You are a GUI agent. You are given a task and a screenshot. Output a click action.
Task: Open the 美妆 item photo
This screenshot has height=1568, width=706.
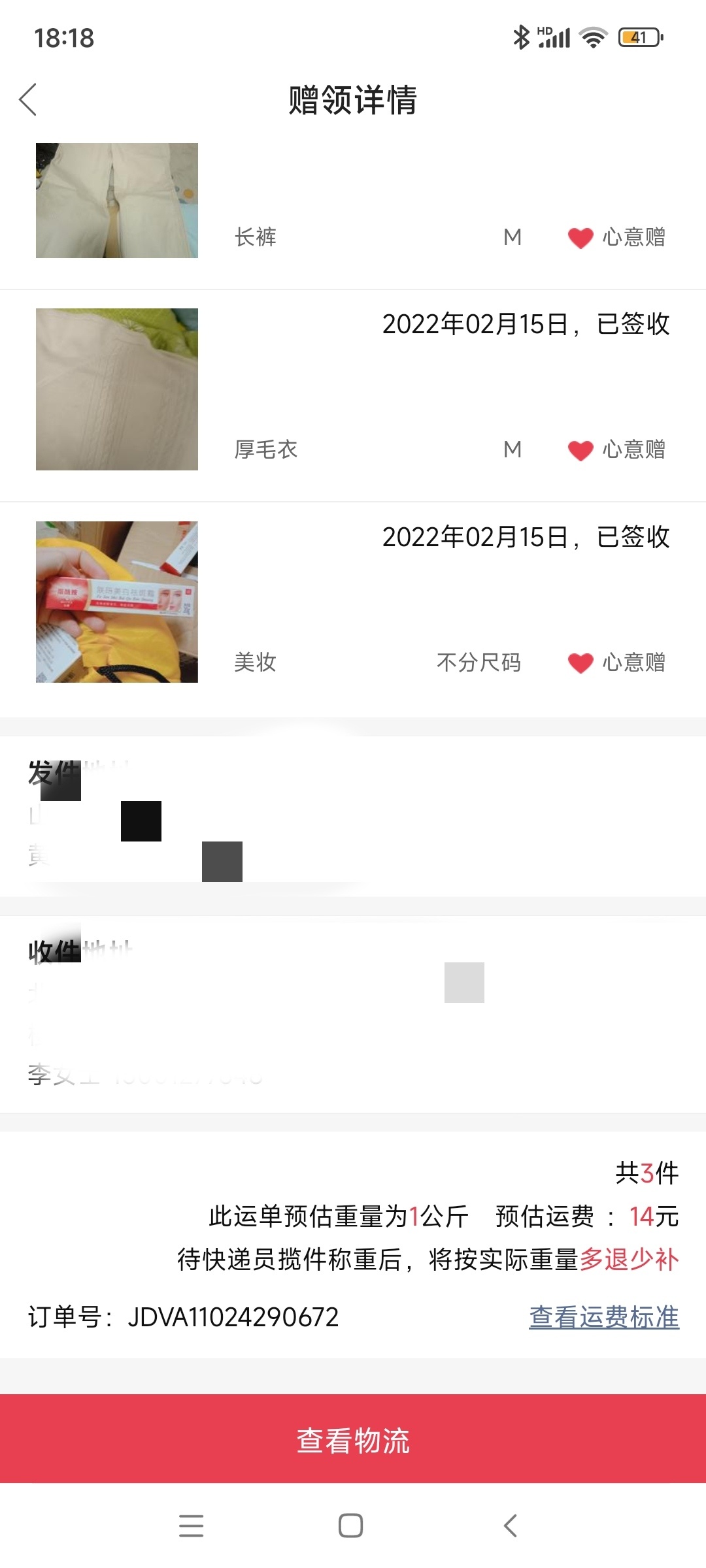117,602
